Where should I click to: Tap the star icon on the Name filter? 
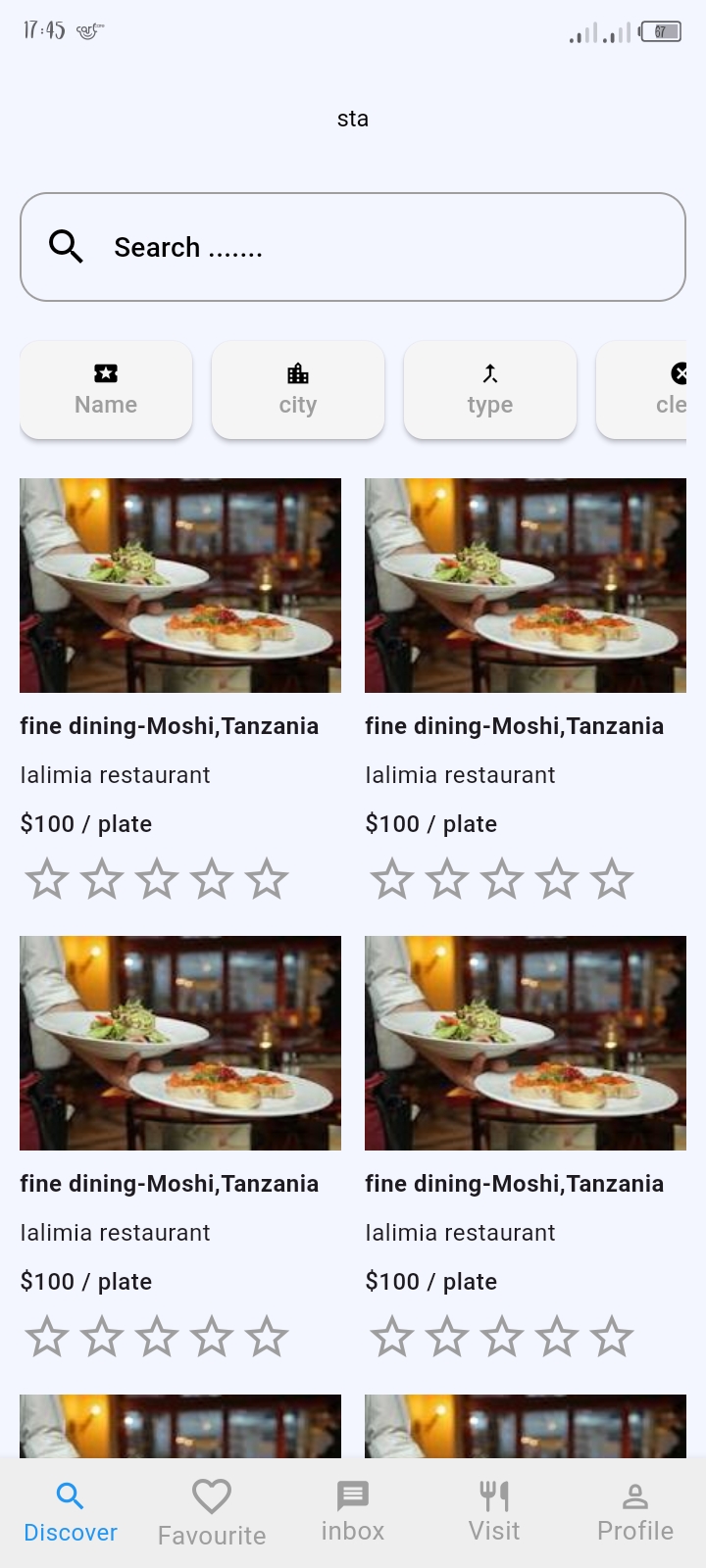105,372
